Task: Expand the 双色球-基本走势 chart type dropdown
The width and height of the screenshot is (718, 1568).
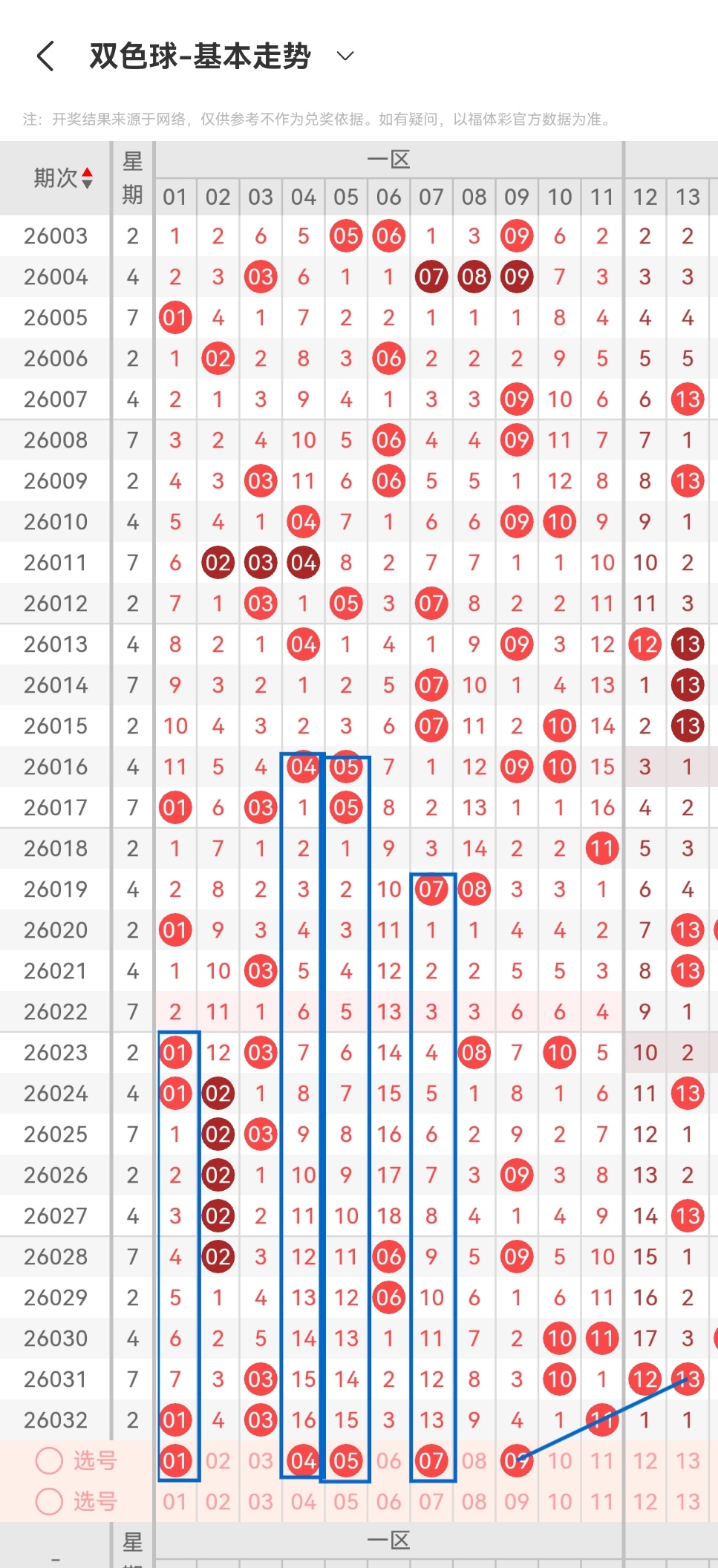Action: tap(345, 56)
